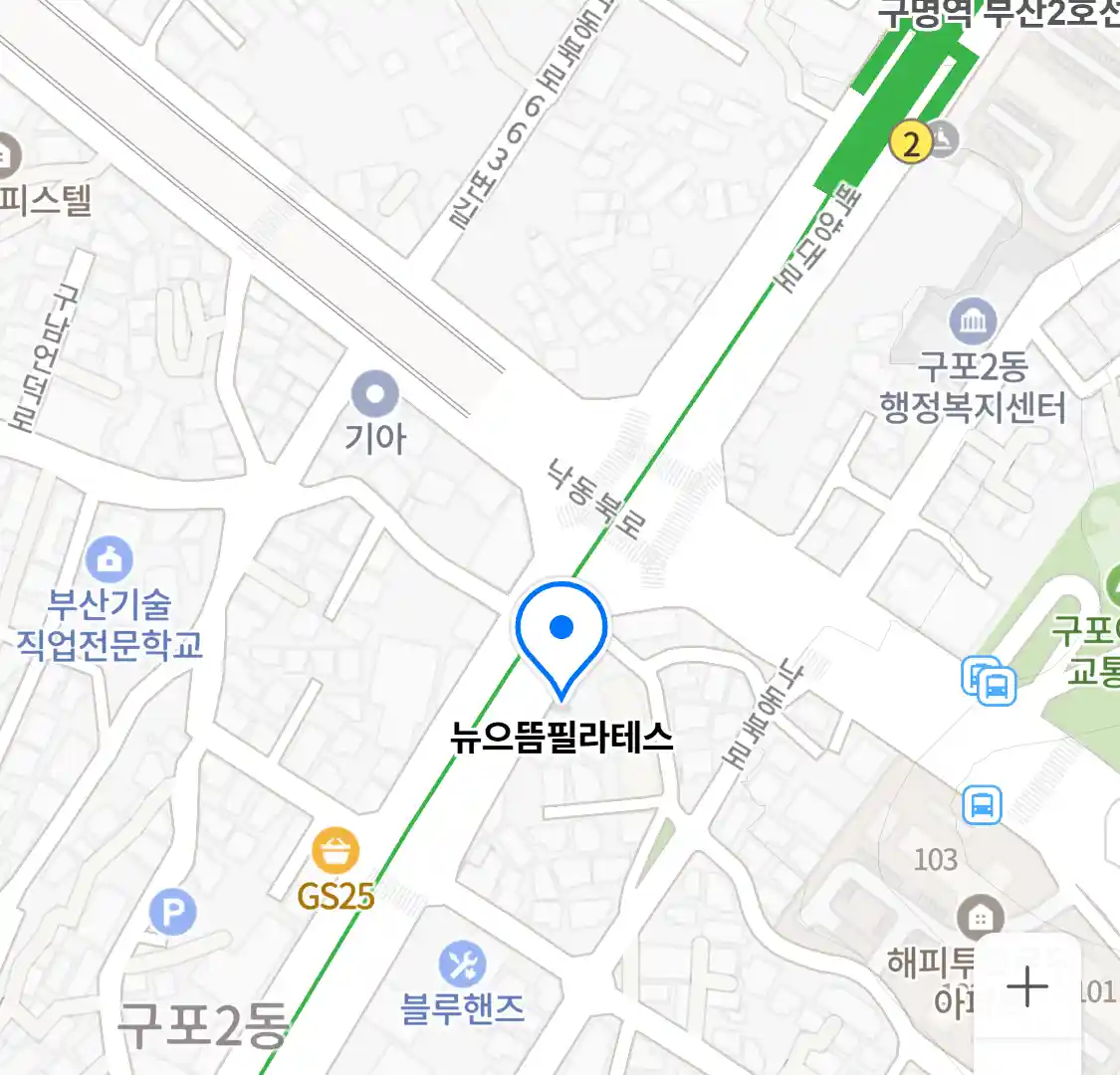Viewport: 1120px width, 1075px height.
Task: Select the parking lot marker
Action: [x=172, y=912]
